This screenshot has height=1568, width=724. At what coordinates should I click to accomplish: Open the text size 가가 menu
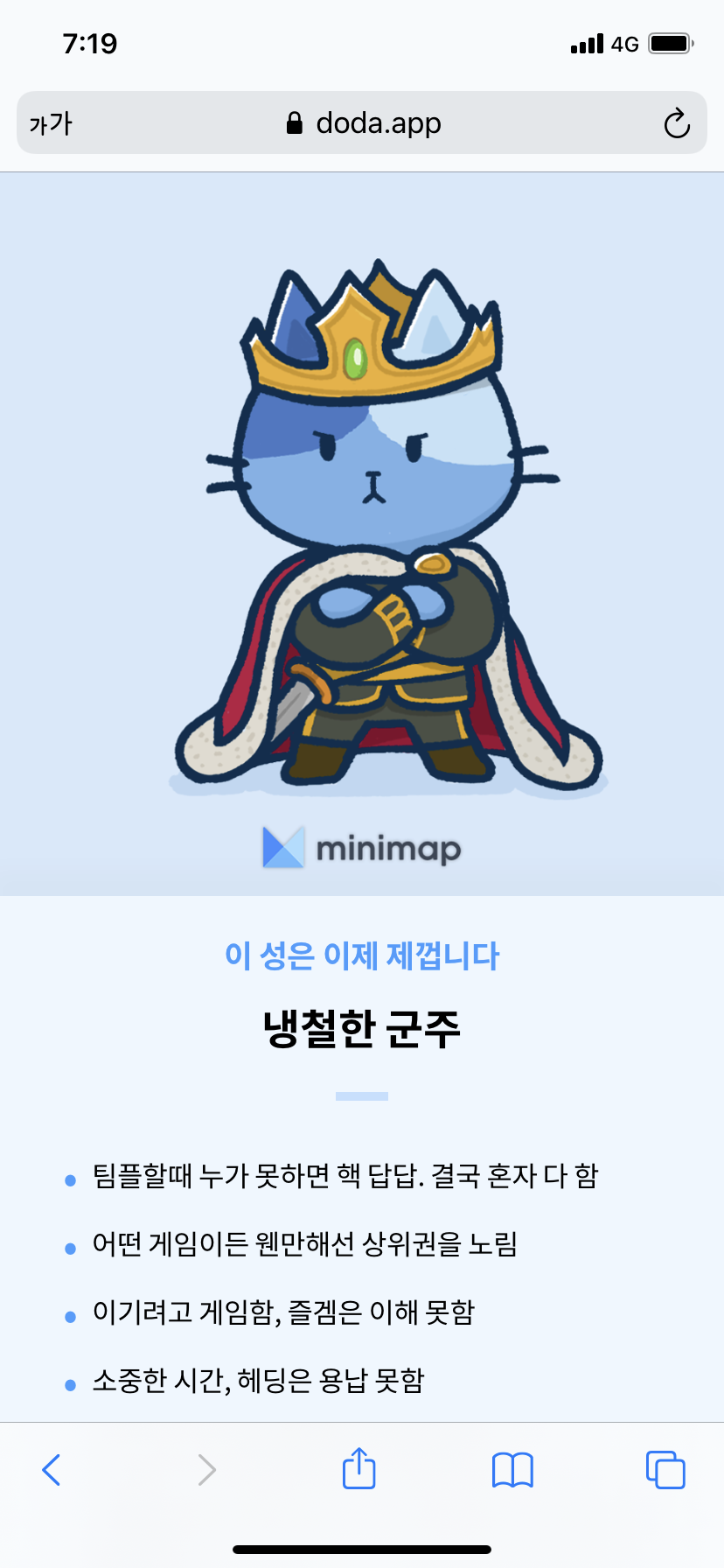pos(51,123)
